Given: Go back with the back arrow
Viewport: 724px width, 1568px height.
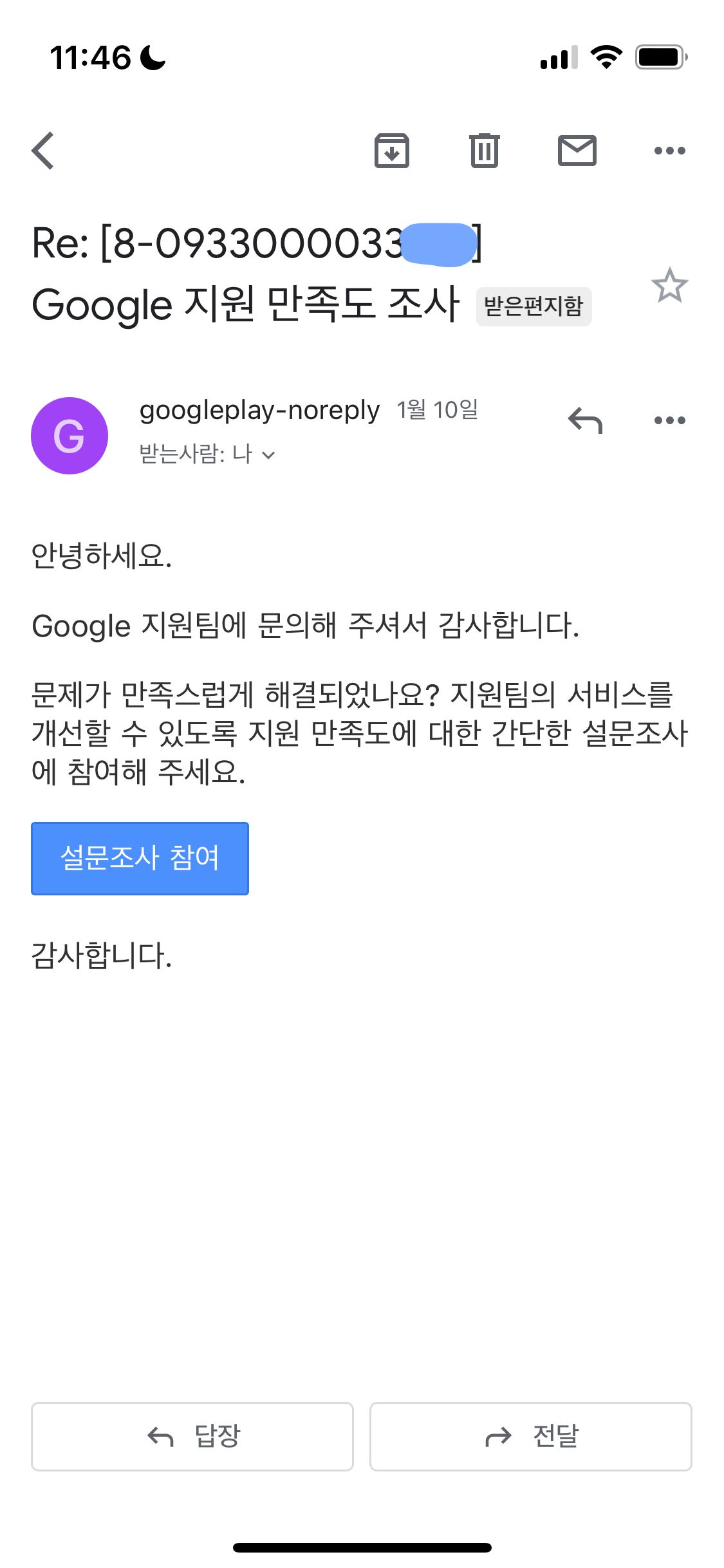Looking at the screenshot, I should coord(41,150).
